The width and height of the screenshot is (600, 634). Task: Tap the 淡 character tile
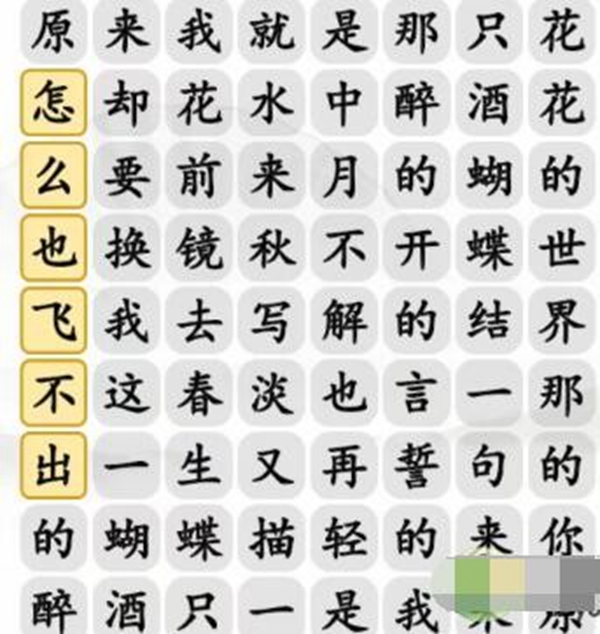[272, 392]
